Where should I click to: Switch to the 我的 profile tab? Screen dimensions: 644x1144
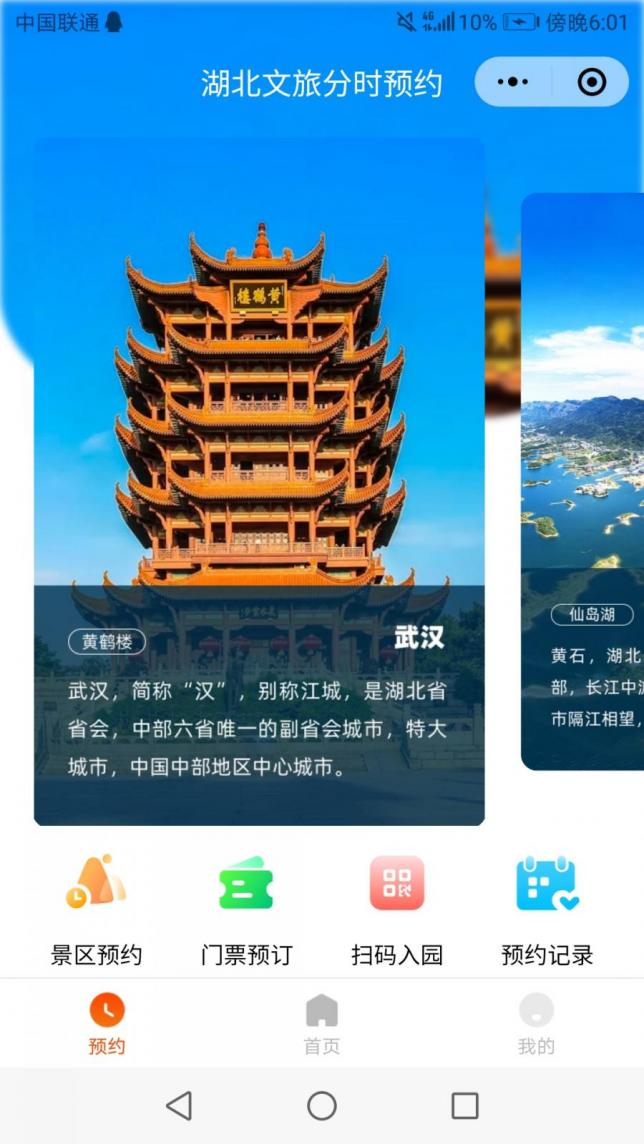pyautogui.click(x=536, y=1024)
